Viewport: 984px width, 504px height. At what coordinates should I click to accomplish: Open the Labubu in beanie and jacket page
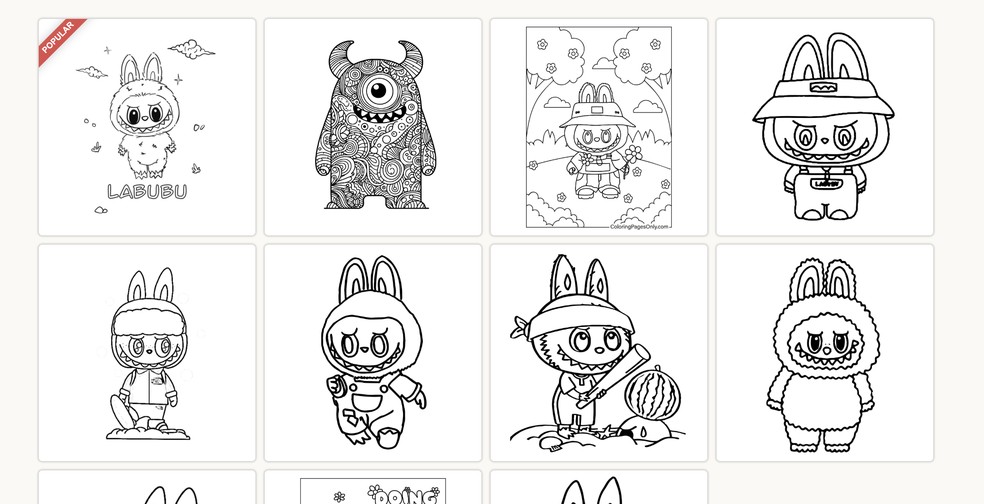(x=147, y=353)
